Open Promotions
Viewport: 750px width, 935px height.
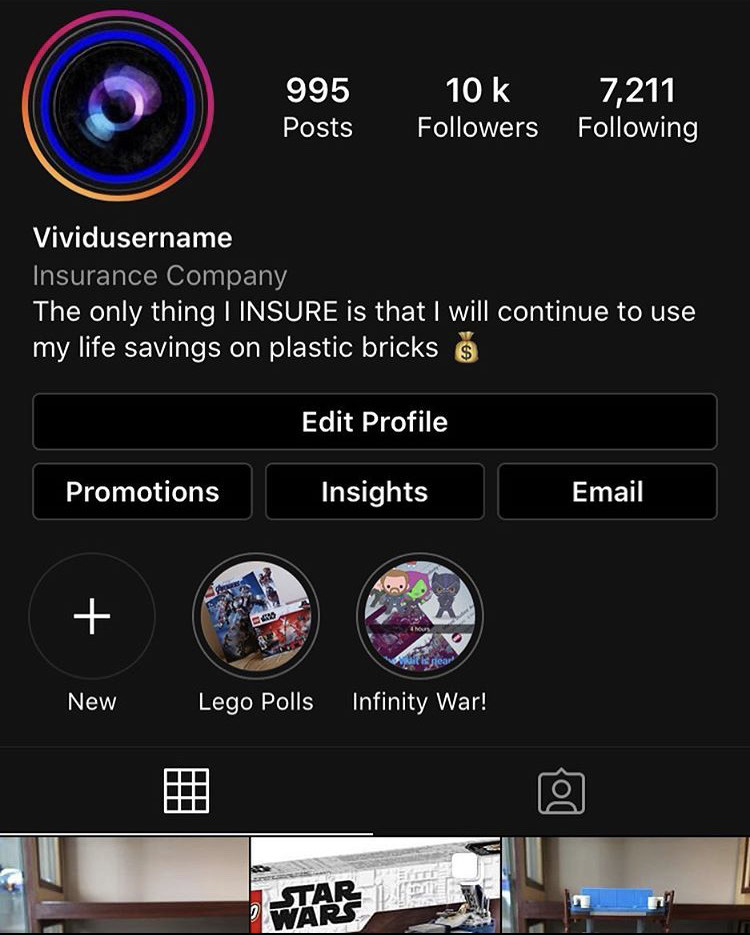[142, 491]
